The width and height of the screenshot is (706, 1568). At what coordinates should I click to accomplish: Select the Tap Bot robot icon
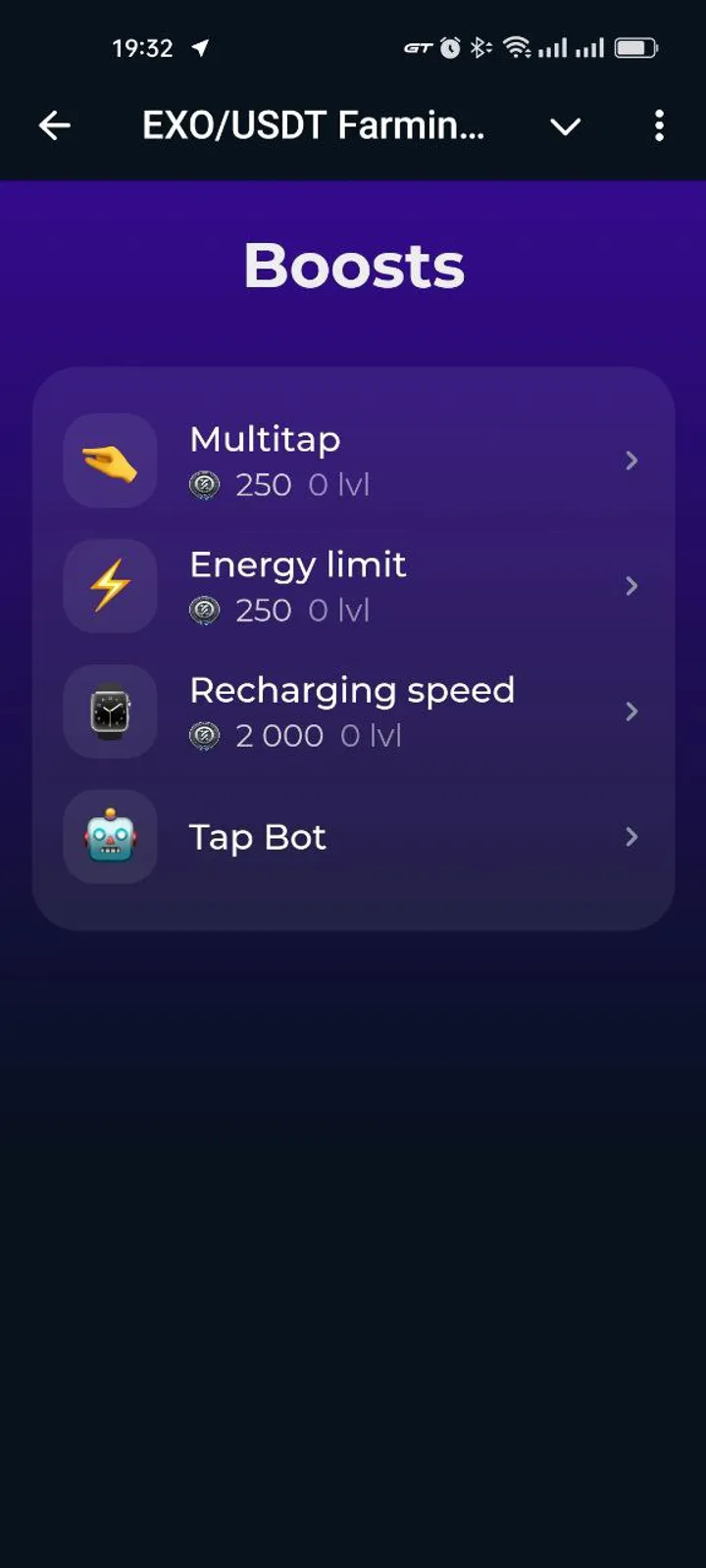tap(110, 837)
